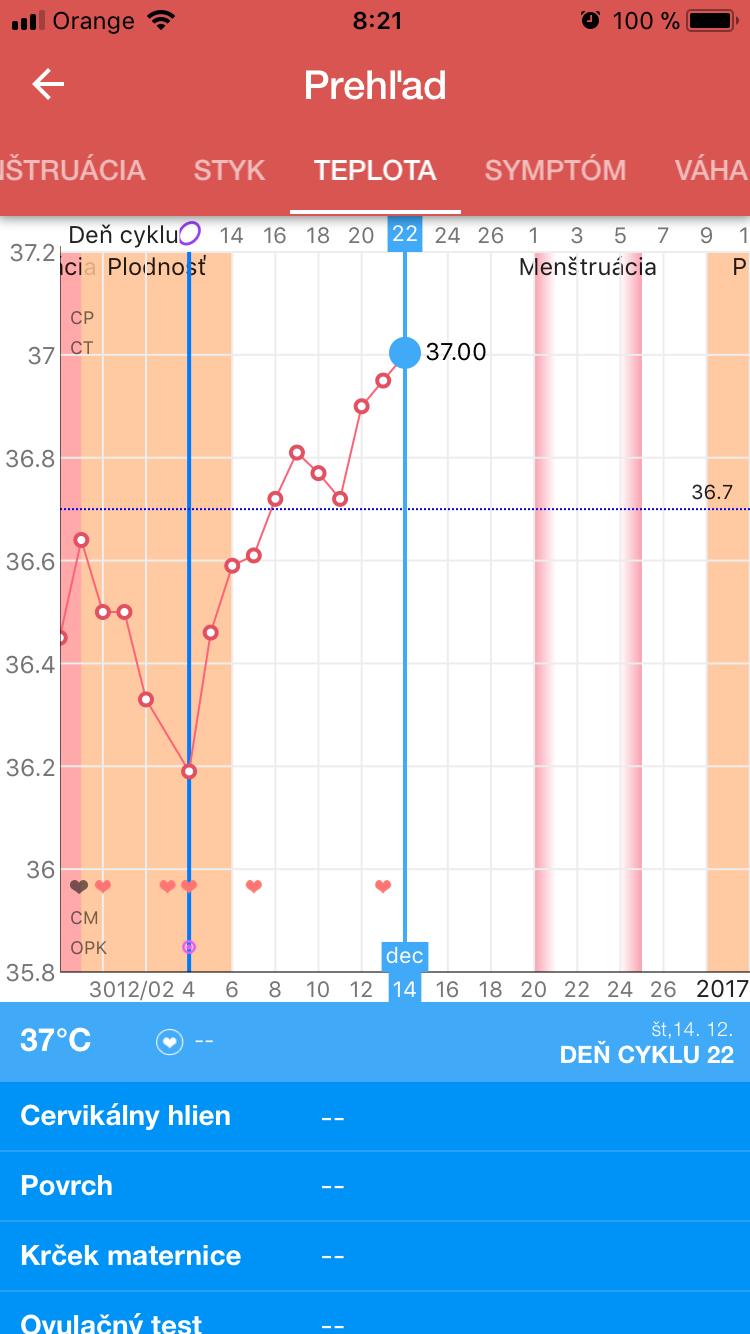
Task: Switch to the VÁHA tab
Action: [712, 170]
